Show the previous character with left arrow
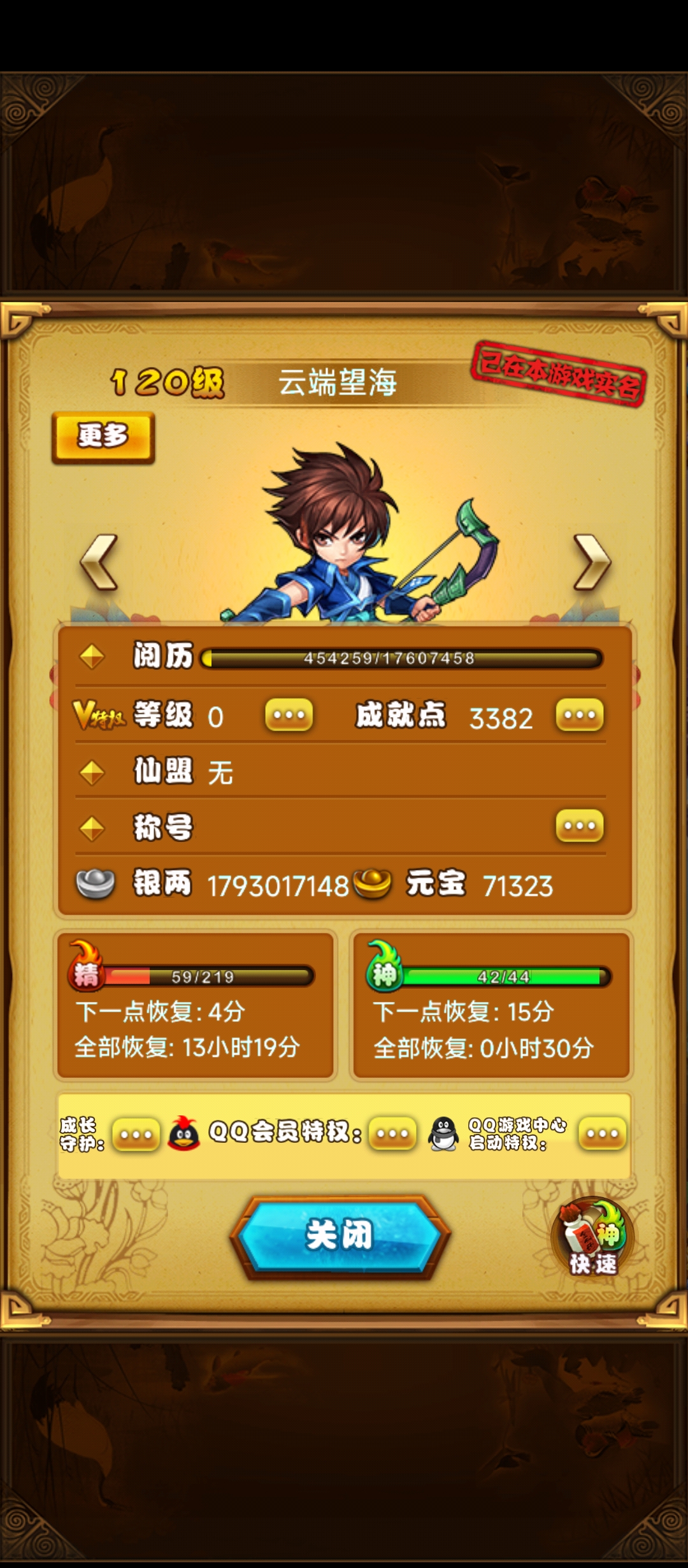The height and width of the screenshot is (1568, 688). [x=99, y=562]
